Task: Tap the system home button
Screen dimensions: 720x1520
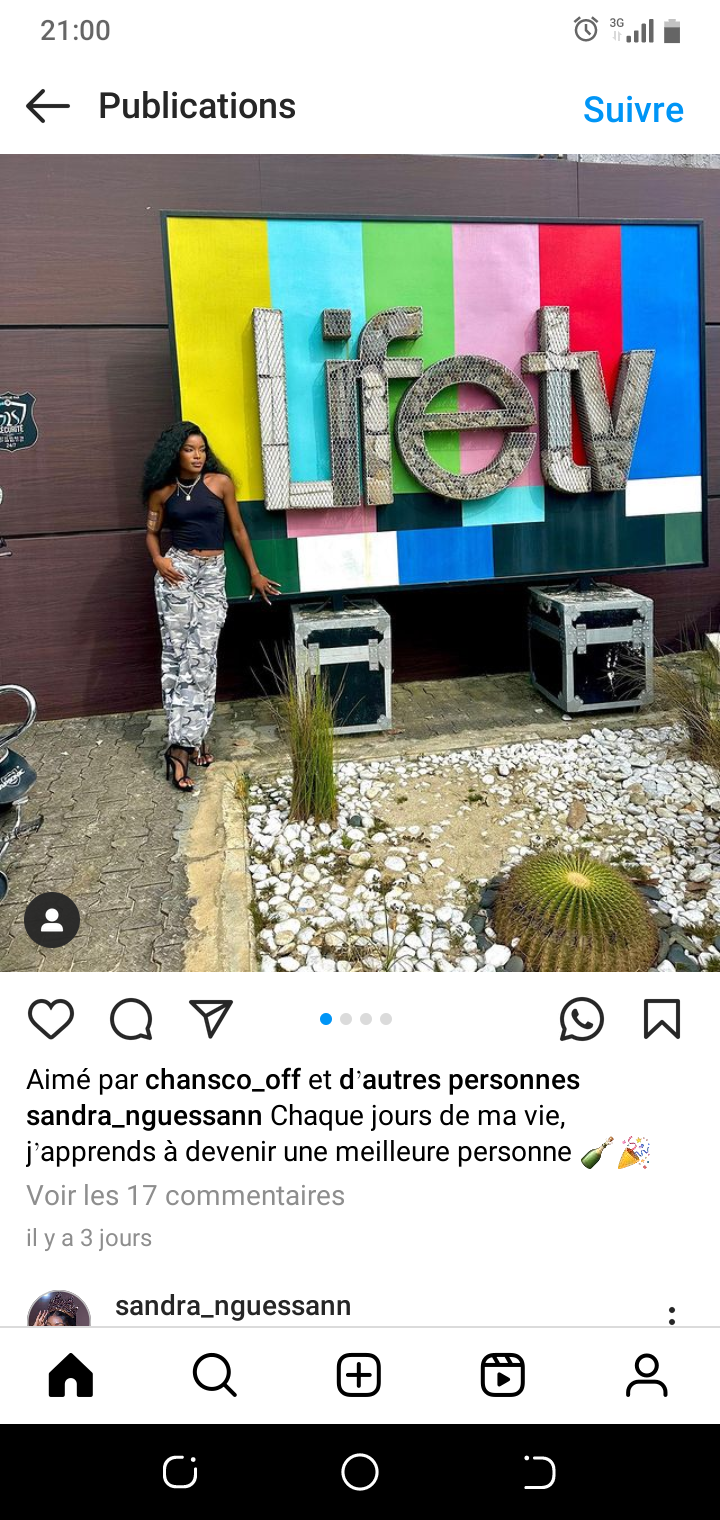Action: point(359,1472)
